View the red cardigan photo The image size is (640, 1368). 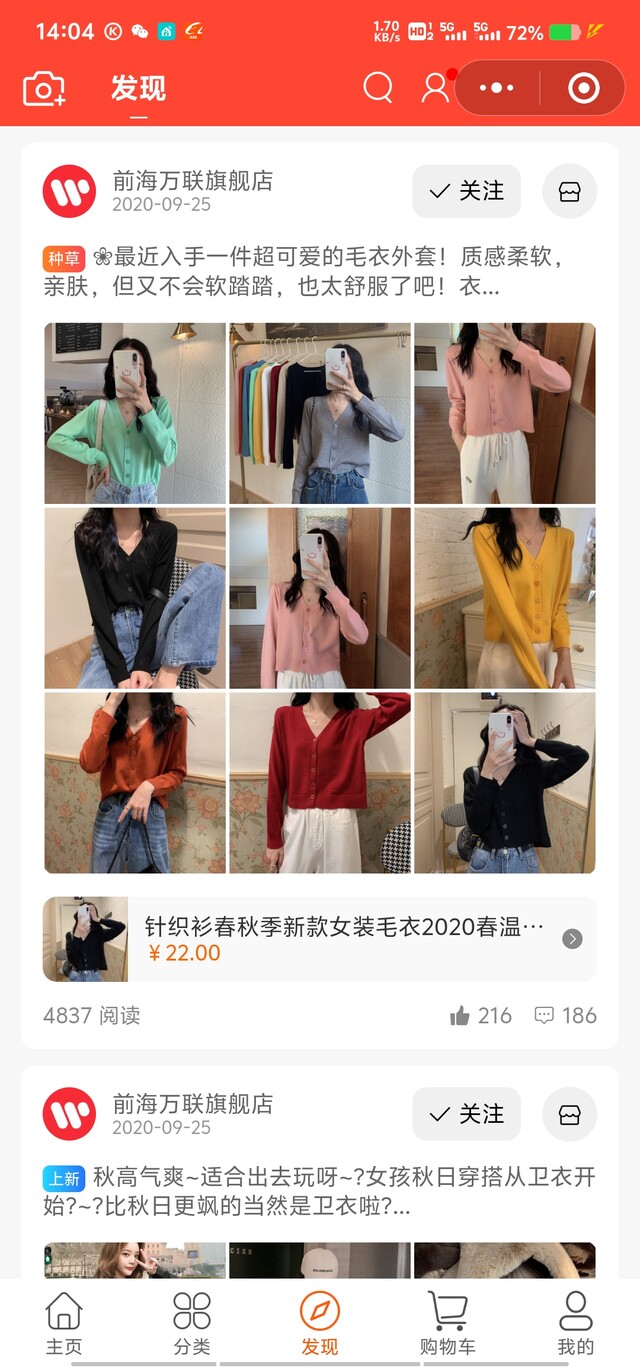click(320, 782)
